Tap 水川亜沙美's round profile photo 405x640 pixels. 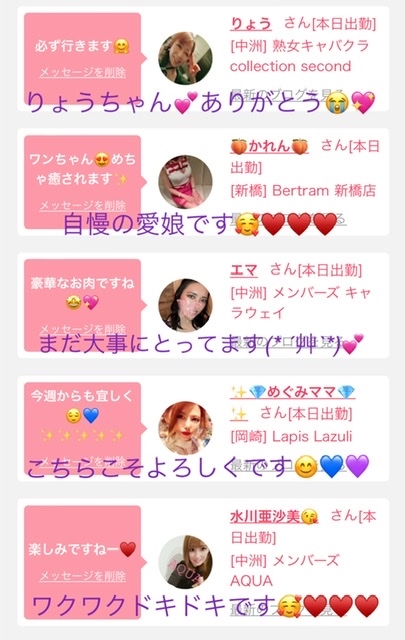click(185, 562)
